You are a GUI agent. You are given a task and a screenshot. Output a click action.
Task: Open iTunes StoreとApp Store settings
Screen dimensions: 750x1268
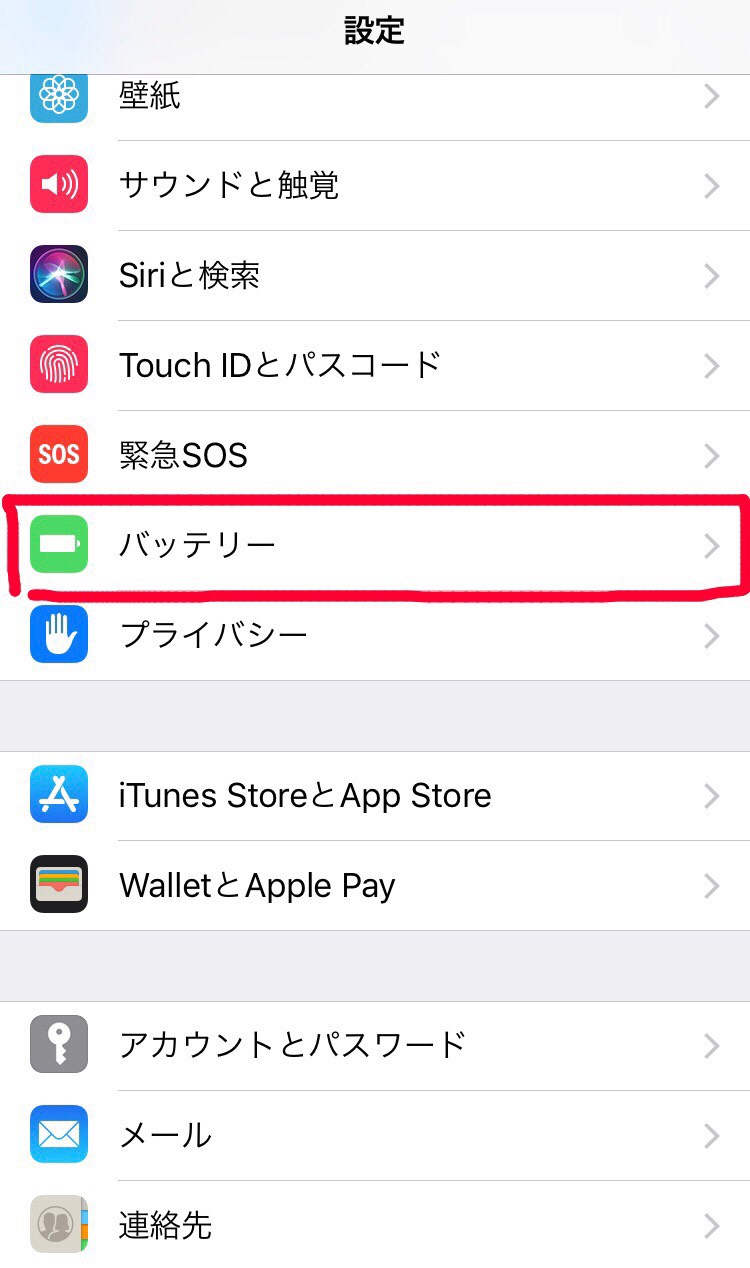tap(375, 796)
